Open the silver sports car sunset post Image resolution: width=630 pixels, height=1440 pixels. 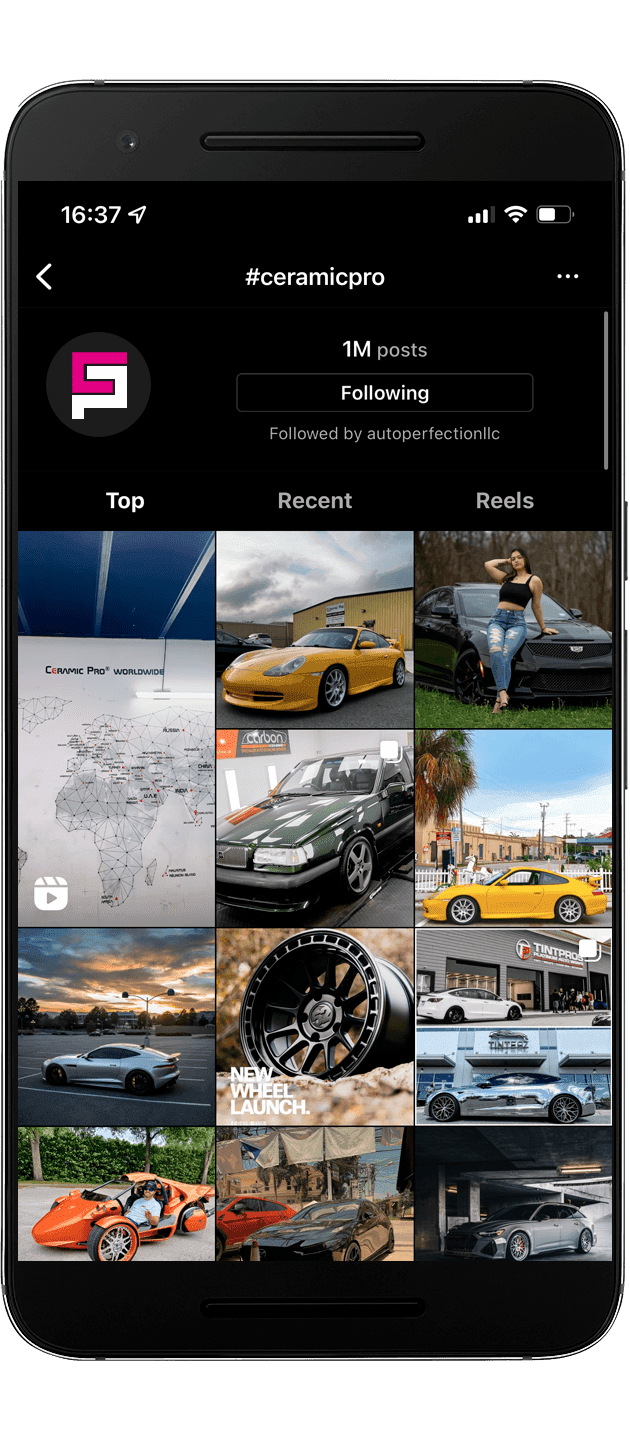116,1027
